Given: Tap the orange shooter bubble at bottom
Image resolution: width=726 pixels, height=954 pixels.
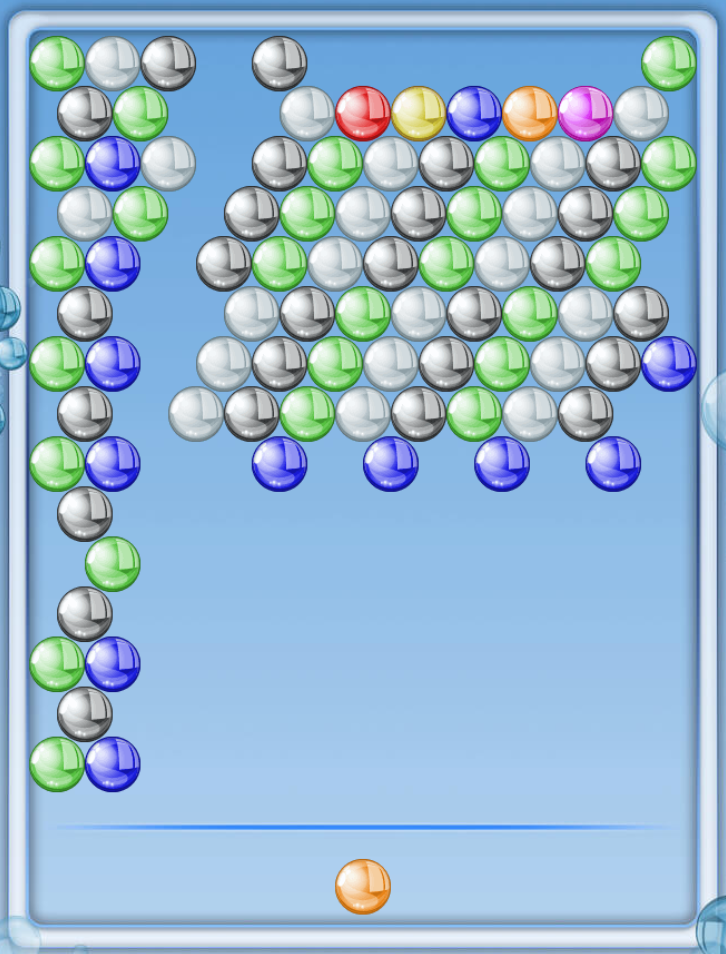Looking at the screenshot, I should (362, 886).
